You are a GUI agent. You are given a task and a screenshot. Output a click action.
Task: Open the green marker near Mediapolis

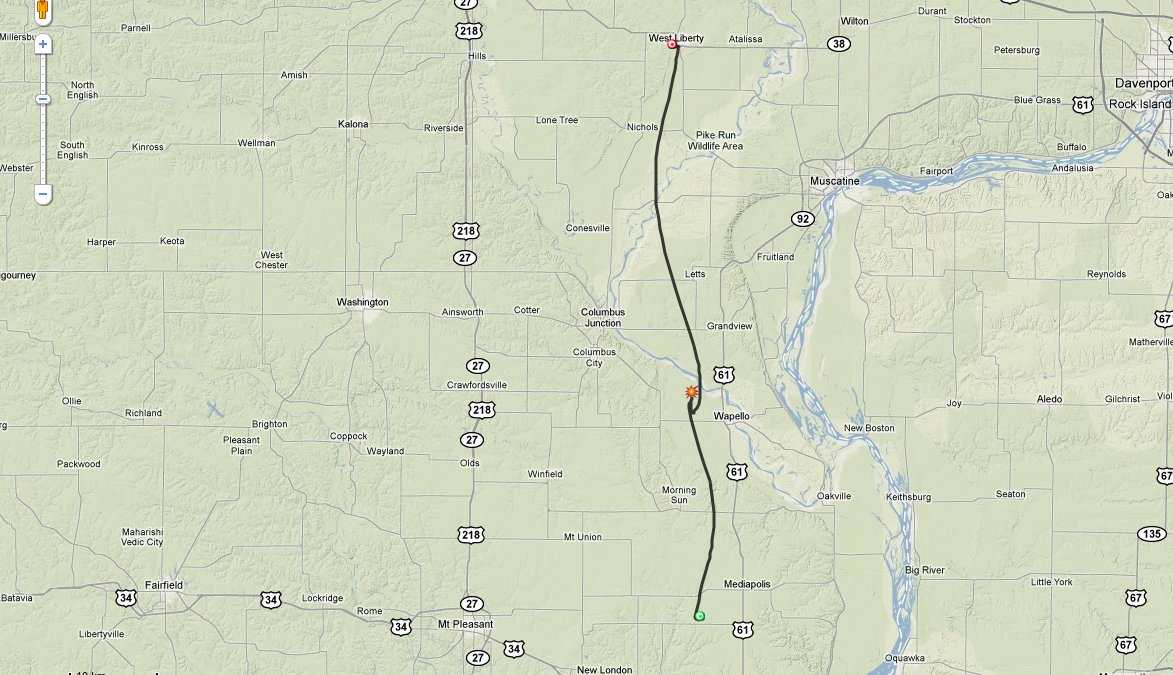point(699,616)
